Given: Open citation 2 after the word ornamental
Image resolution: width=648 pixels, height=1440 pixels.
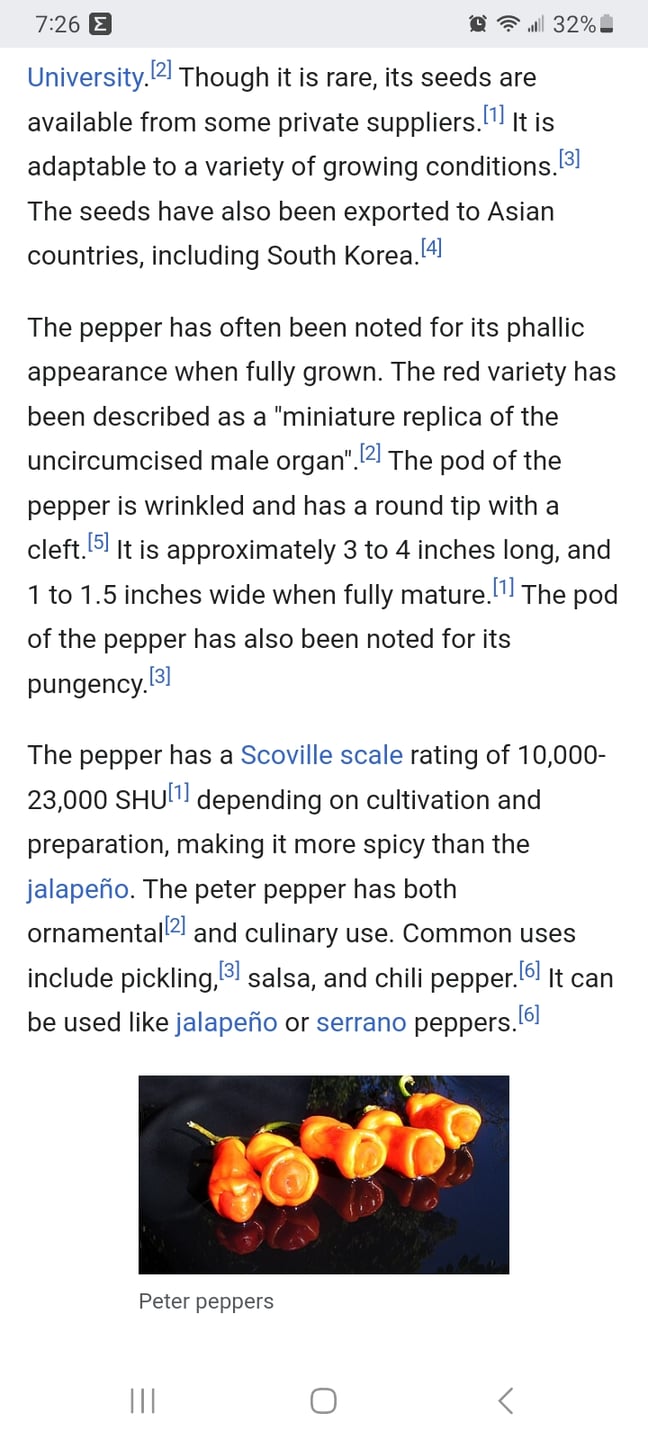Looking at the screenshot, I should click(x=175, y=927).
